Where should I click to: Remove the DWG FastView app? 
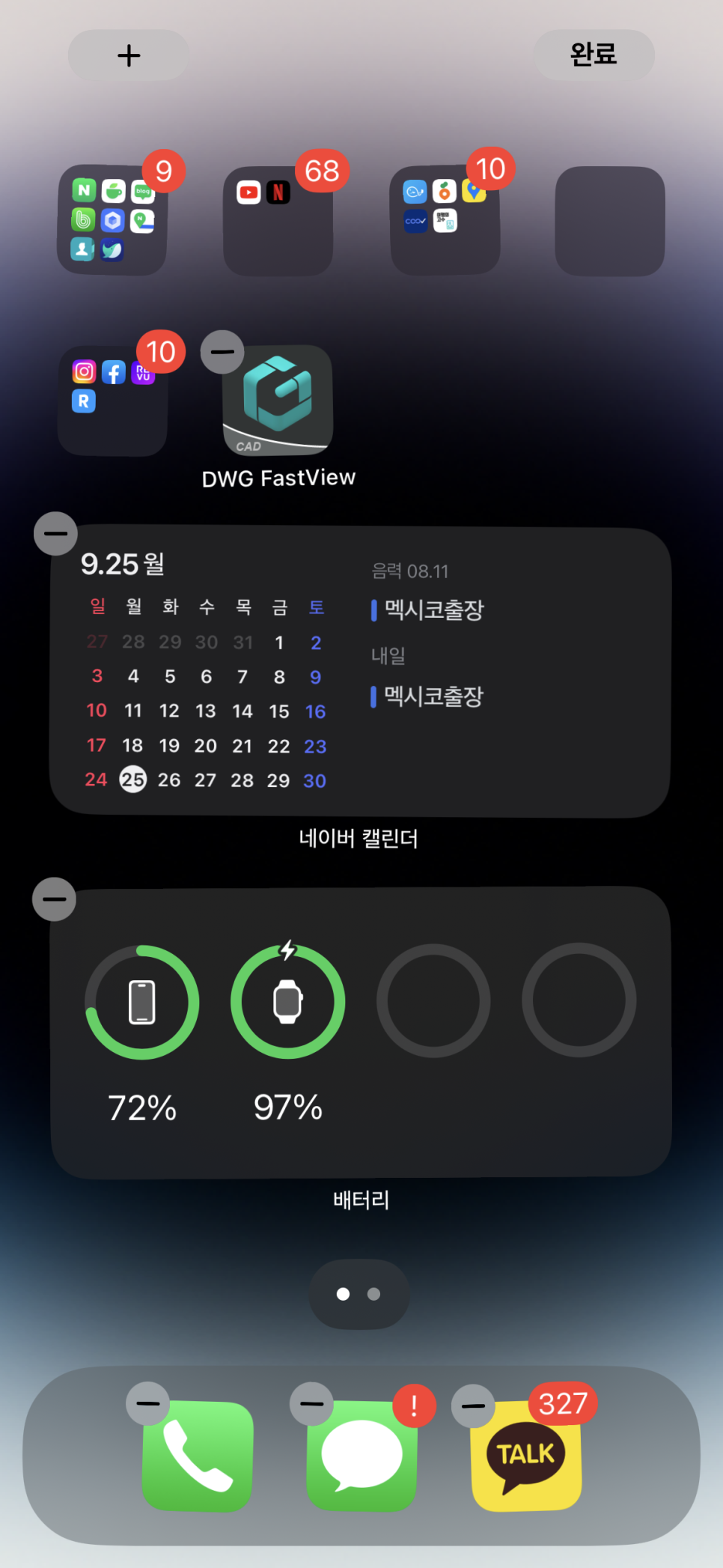point(222,352)
